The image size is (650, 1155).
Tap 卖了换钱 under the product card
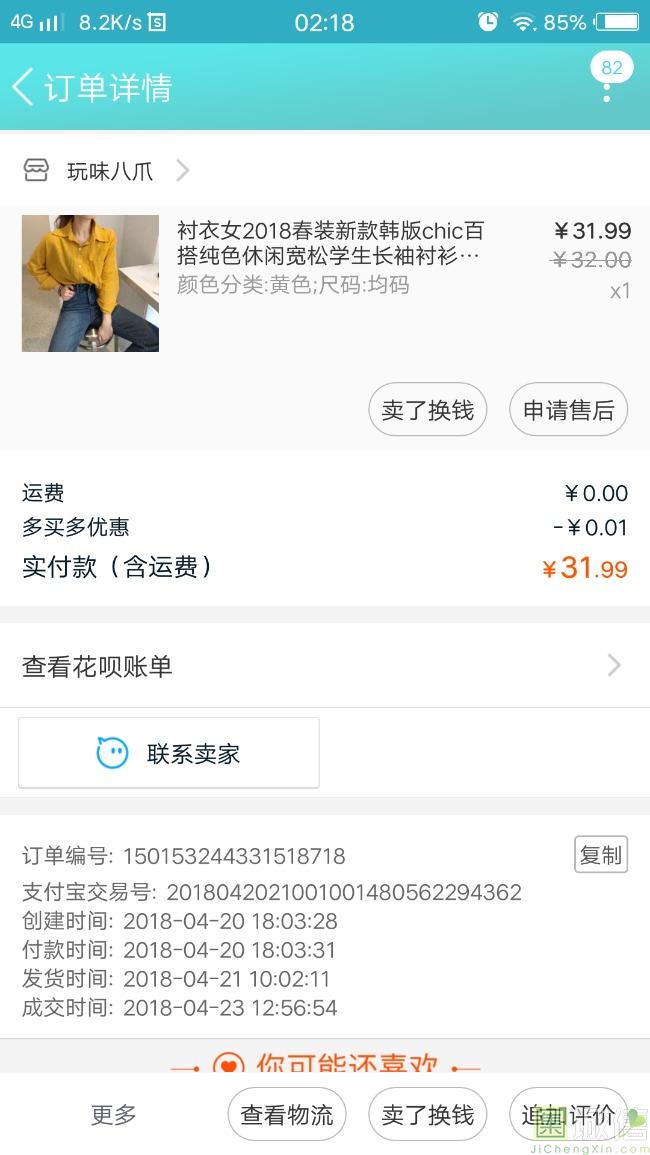coord(427,410)
